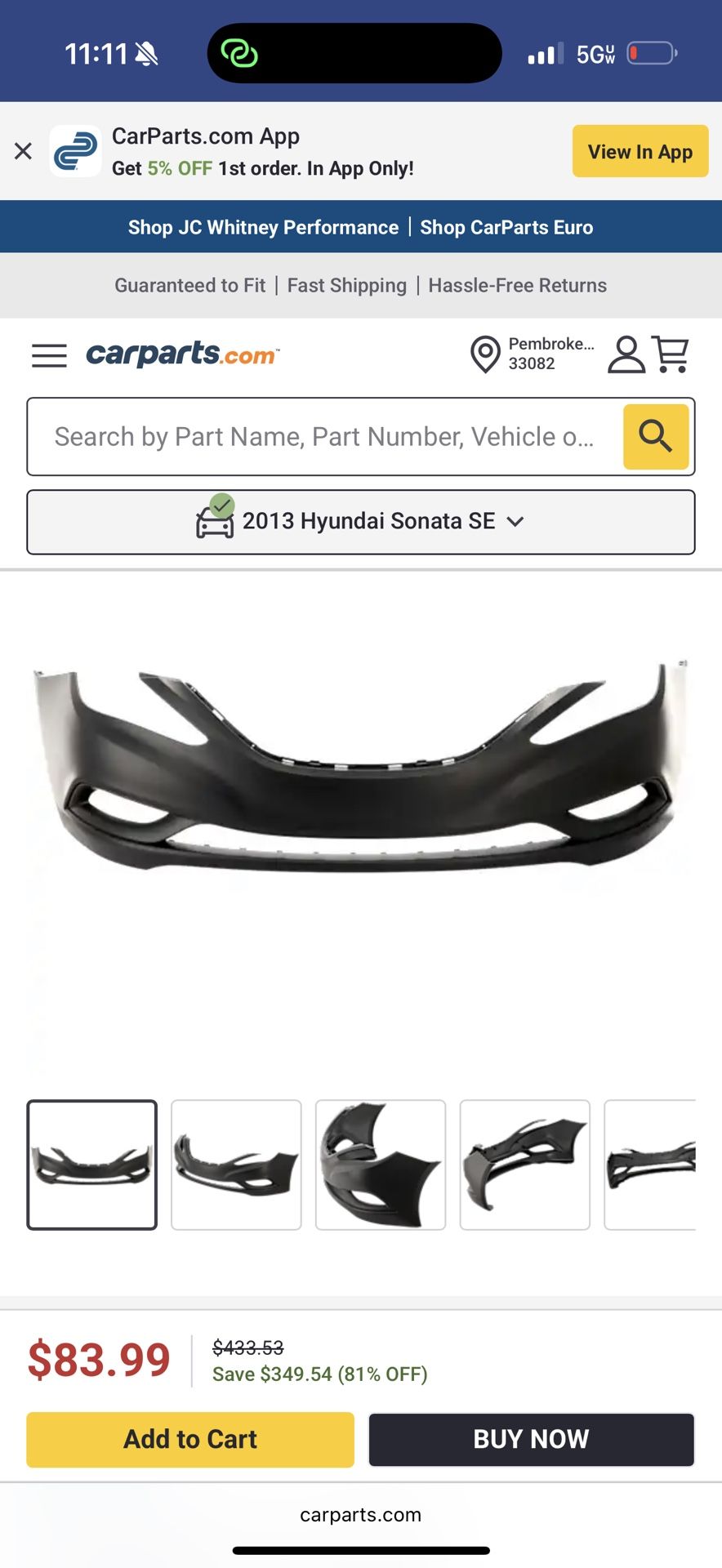The height and width of the screenshot is (1568, 722).
Task: Dismiss the CarParts.com App banner
Action: click(23, 151)
